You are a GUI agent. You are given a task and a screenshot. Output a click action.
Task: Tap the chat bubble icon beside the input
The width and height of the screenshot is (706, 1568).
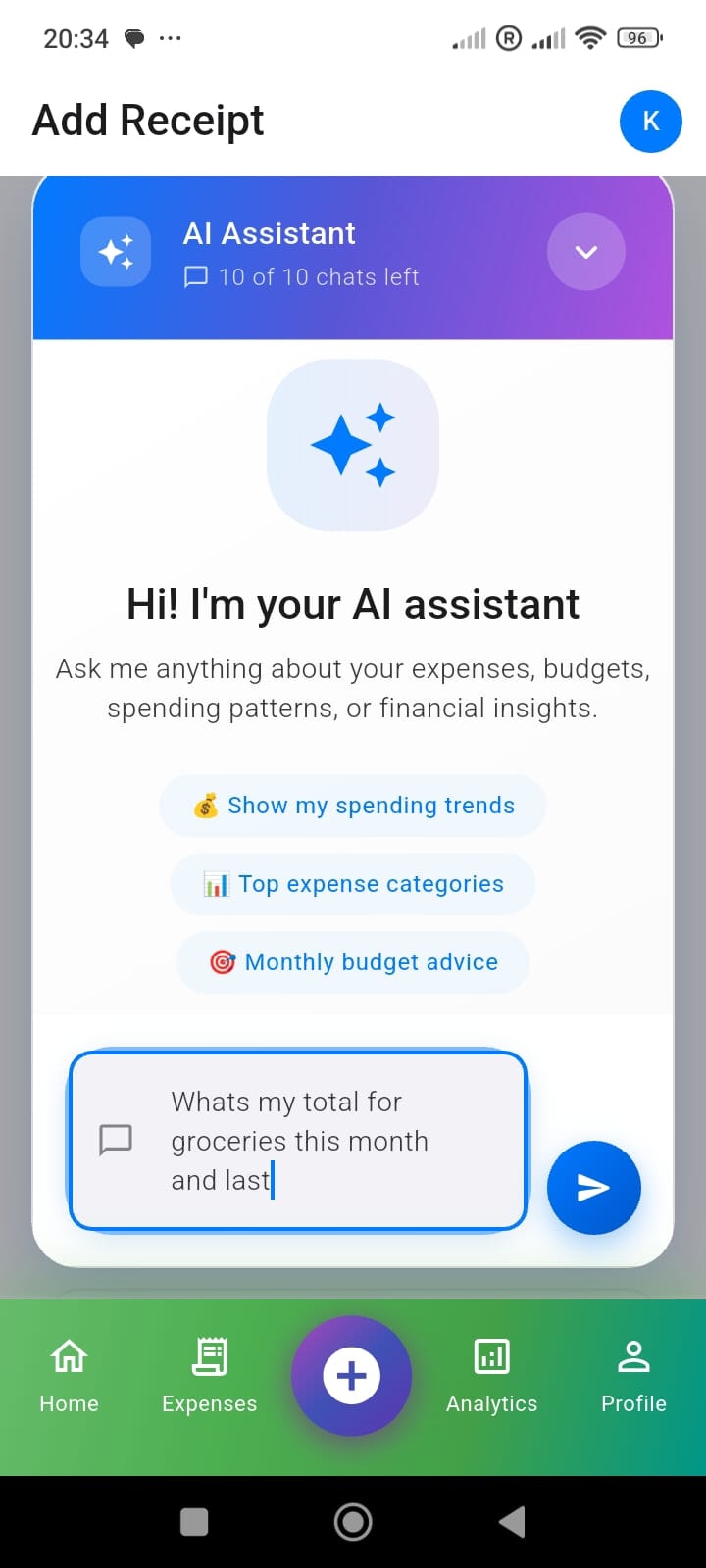pyautogui.click(x=116, y=1140)
